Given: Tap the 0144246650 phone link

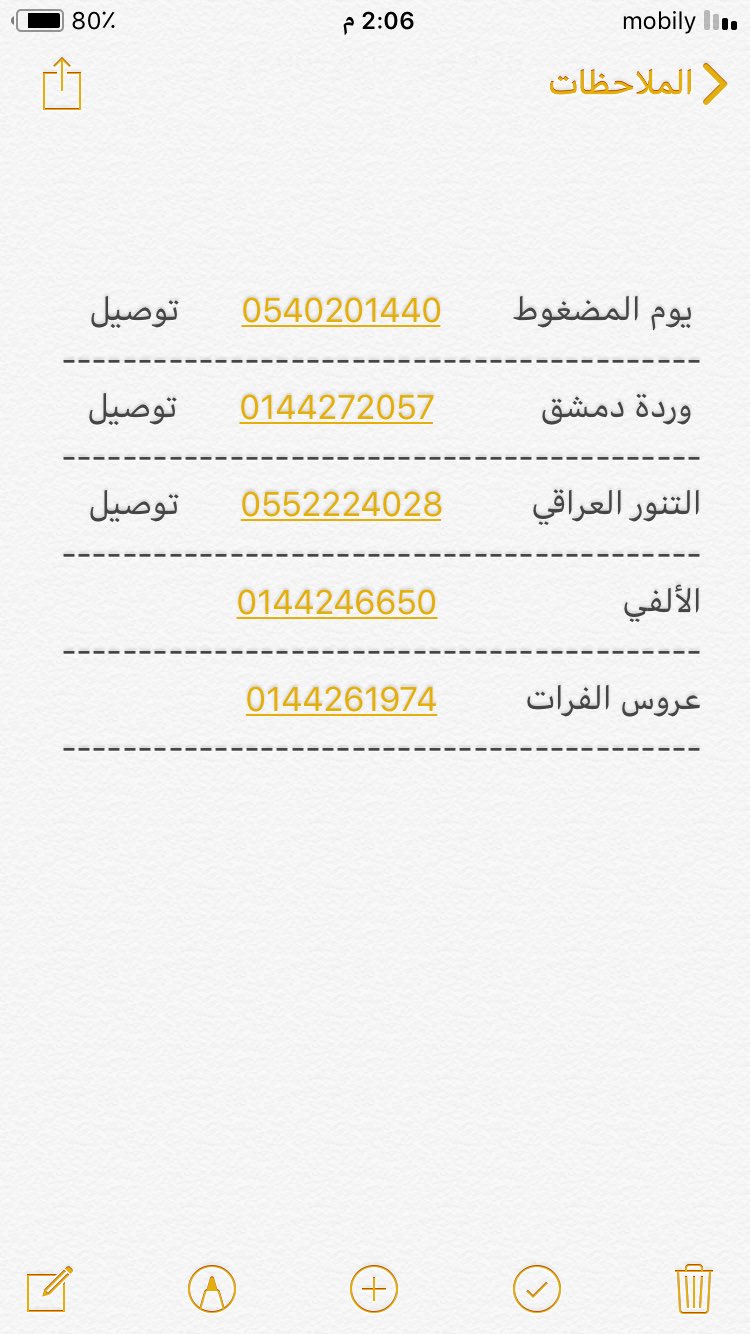Looking at the screenshot, I should 337,602.
